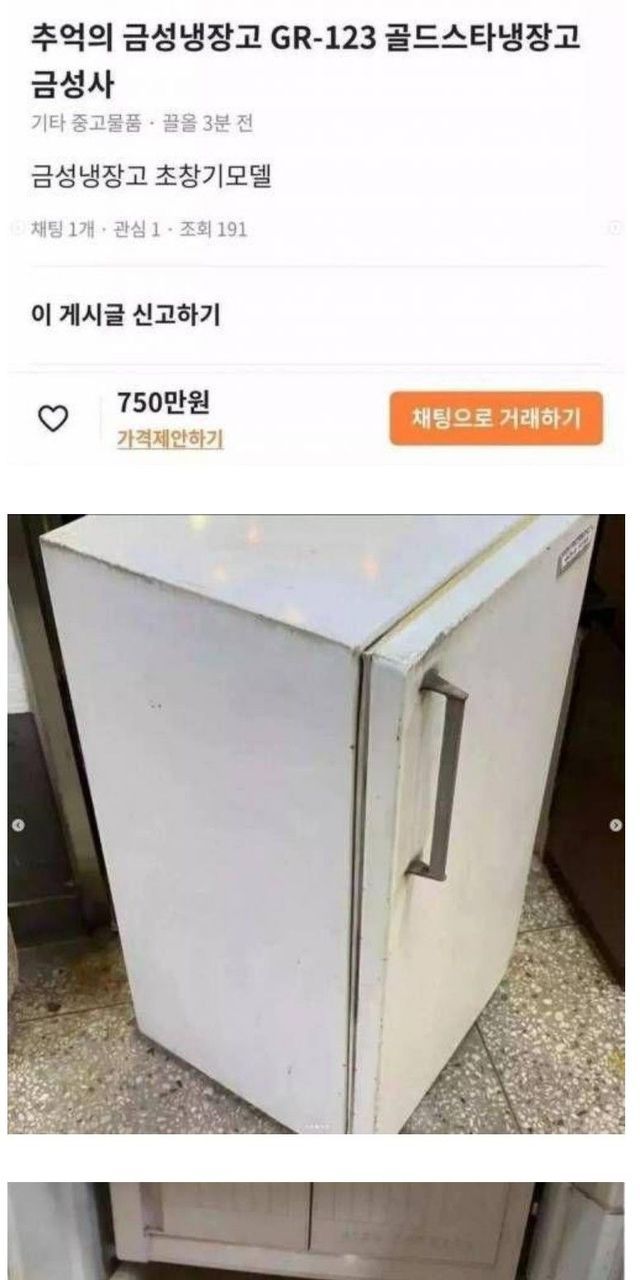Report this post via 이 게시글 신고하기
This screenshot has height=1280, width=640.
click(126, 316)
